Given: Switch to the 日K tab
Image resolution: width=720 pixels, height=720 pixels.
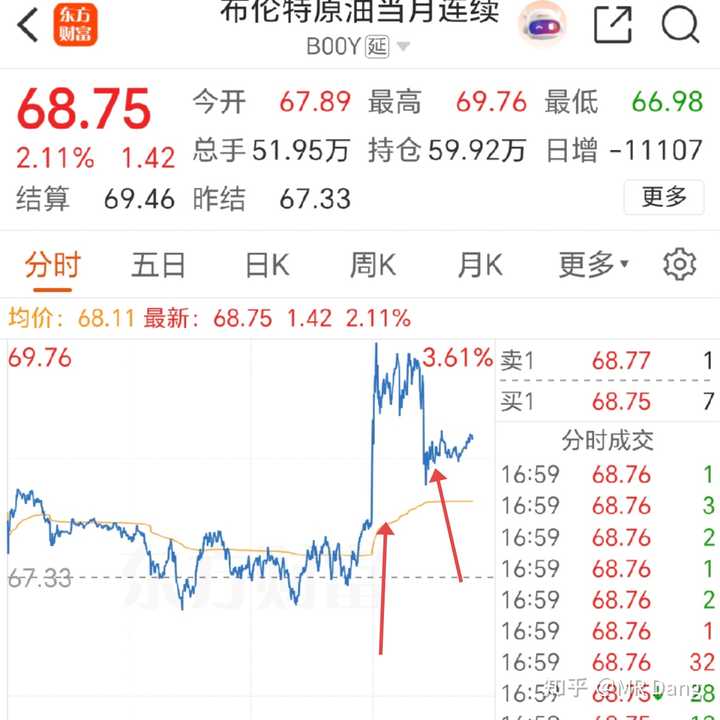Looking at the screenshot, I should [266, 265].
